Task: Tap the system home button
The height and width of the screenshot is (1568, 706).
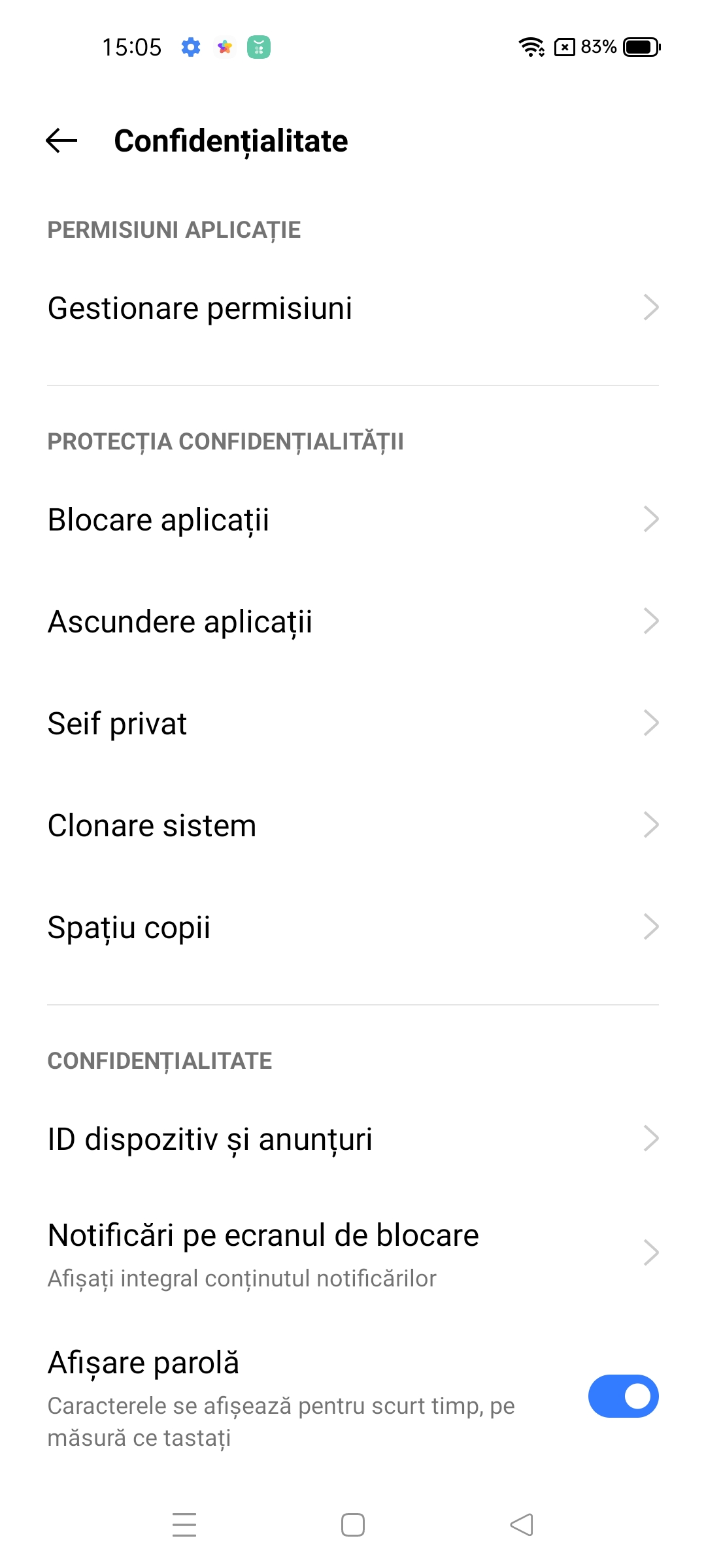Action: click(x=353, y=1525)
